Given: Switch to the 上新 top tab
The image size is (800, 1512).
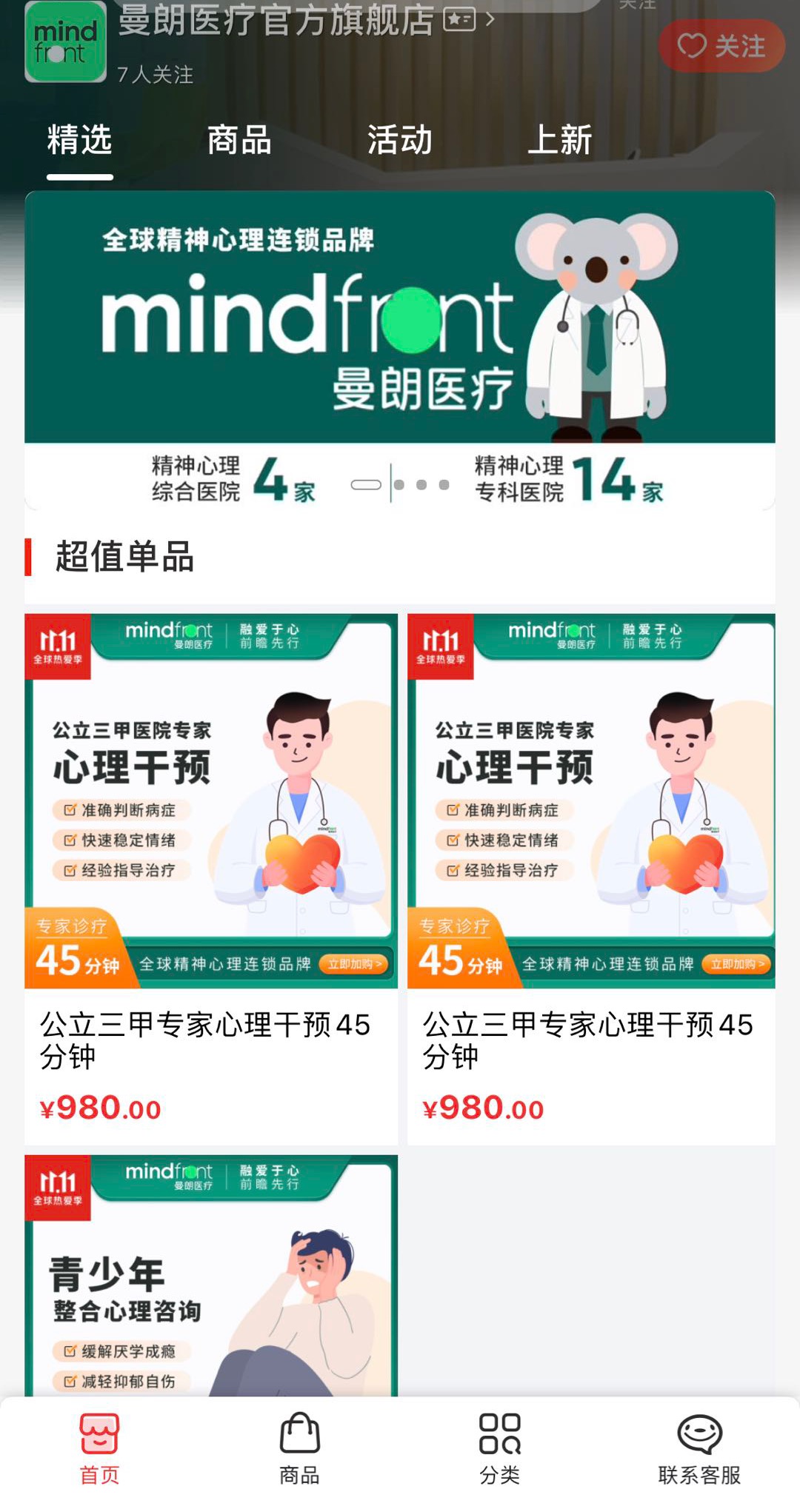Looking at the screenshot, I should (559, 140).
